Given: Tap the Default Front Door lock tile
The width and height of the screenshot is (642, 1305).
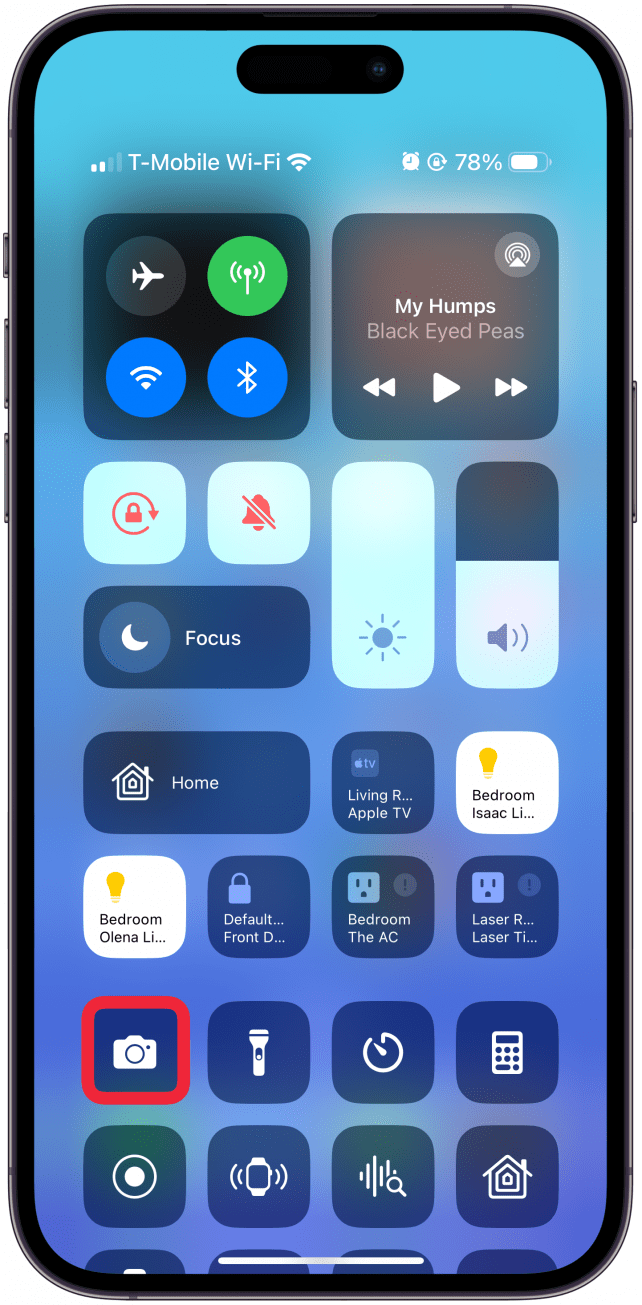Looking at the screenshot, I should pos(258,907).
